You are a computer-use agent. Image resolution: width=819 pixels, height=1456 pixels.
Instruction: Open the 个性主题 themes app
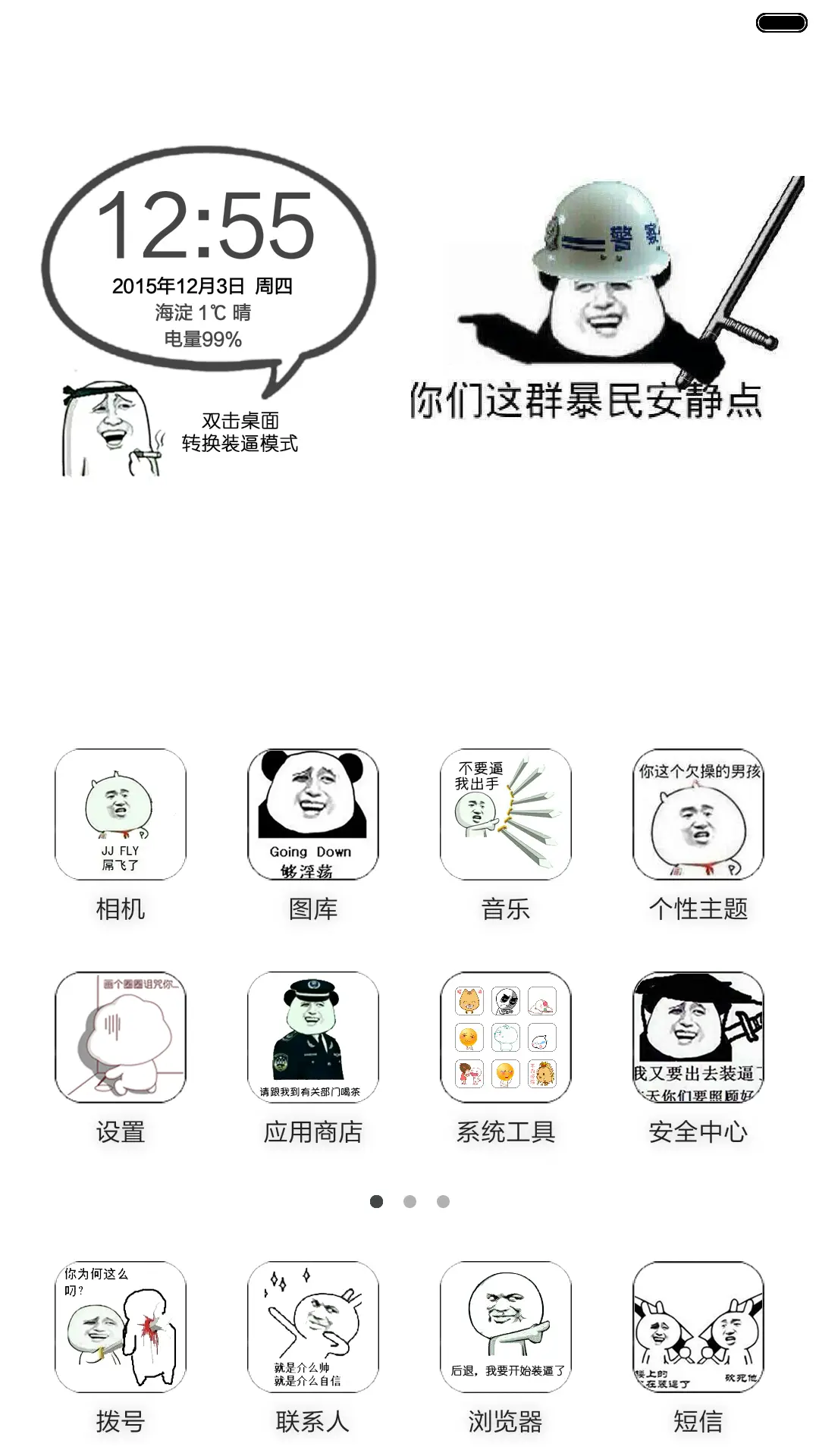(x=698, y=817)
